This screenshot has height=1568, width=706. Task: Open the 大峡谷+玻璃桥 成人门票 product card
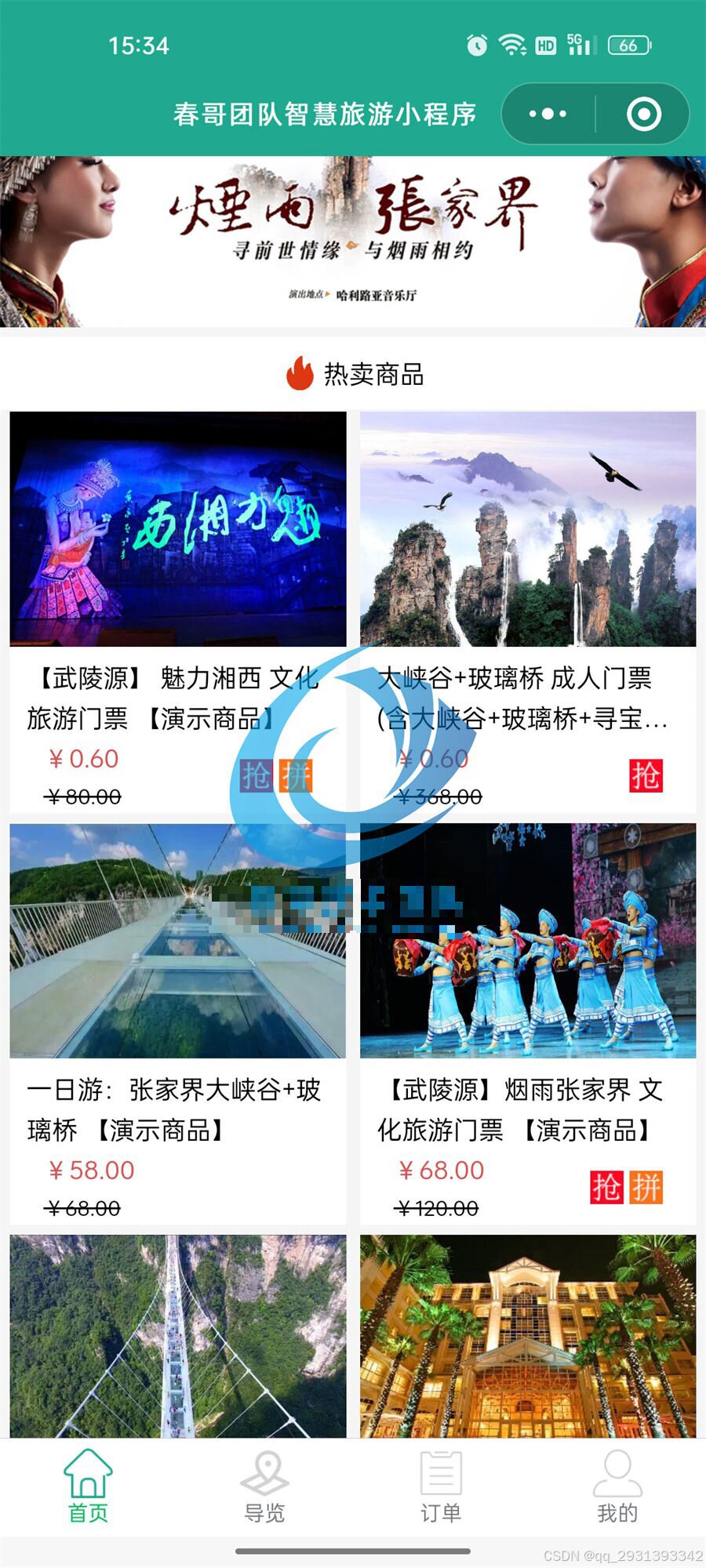(x=528, y=530)
